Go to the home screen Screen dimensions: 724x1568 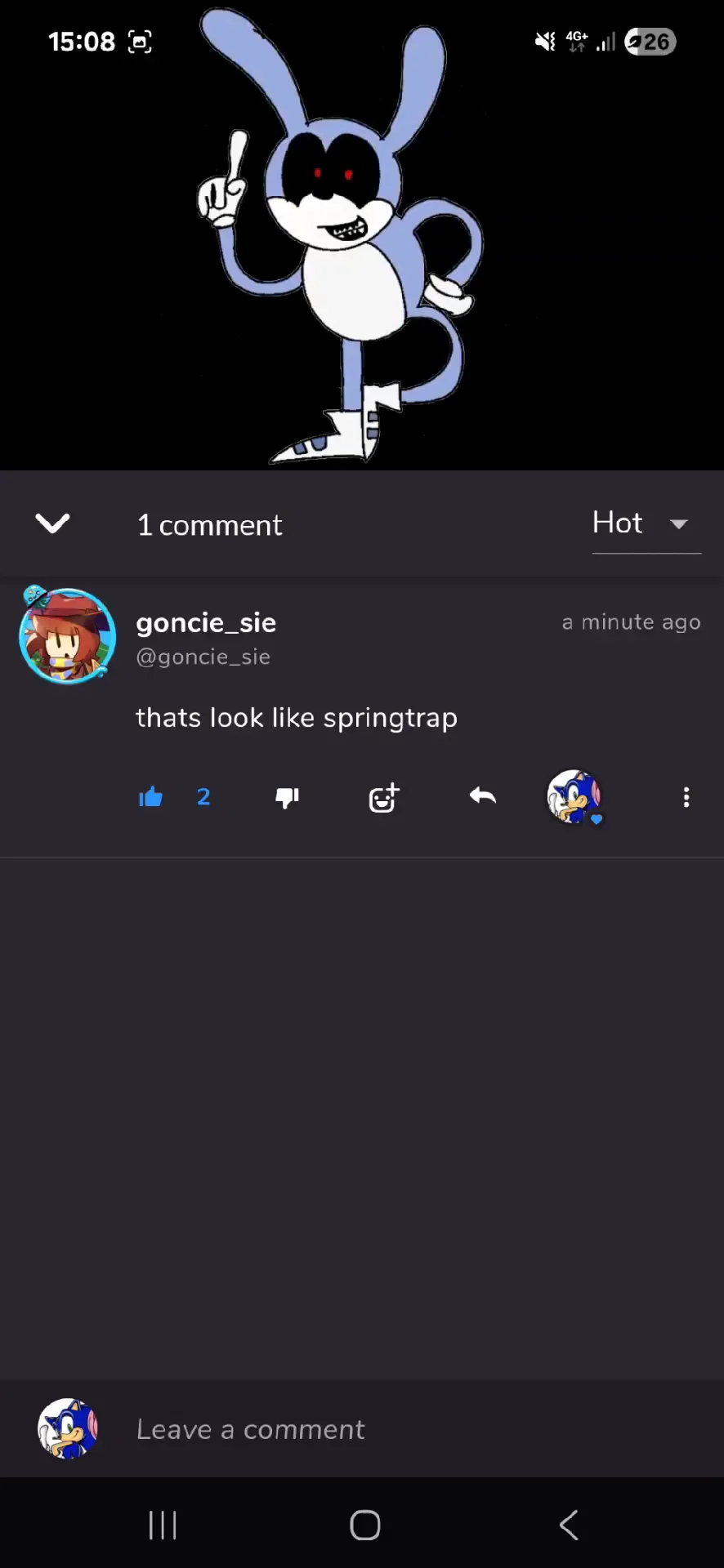point(365,1525)
